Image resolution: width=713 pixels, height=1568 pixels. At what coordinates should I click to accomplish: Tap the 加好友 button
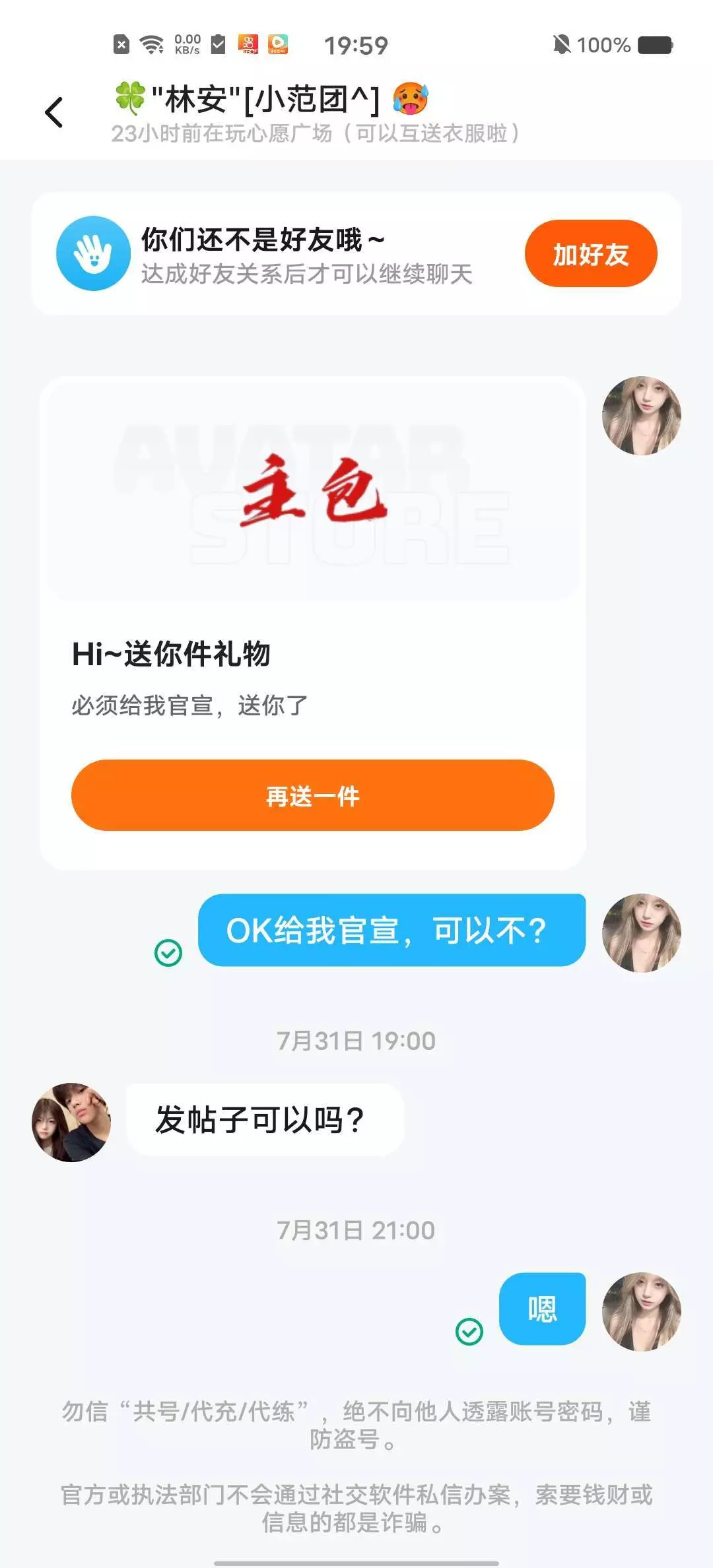591,254
